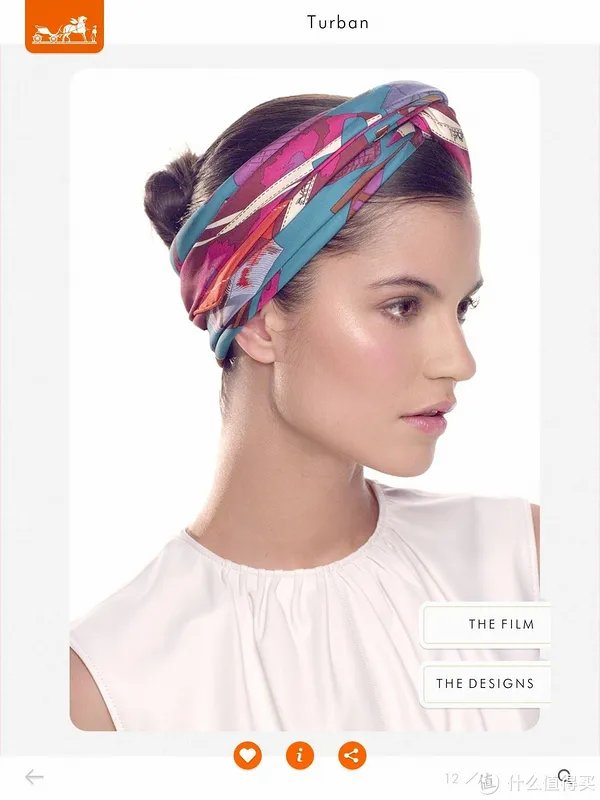This screenshot has width=600, height=800.
Task: Share the Turban knot
Action: coord(352,756)
